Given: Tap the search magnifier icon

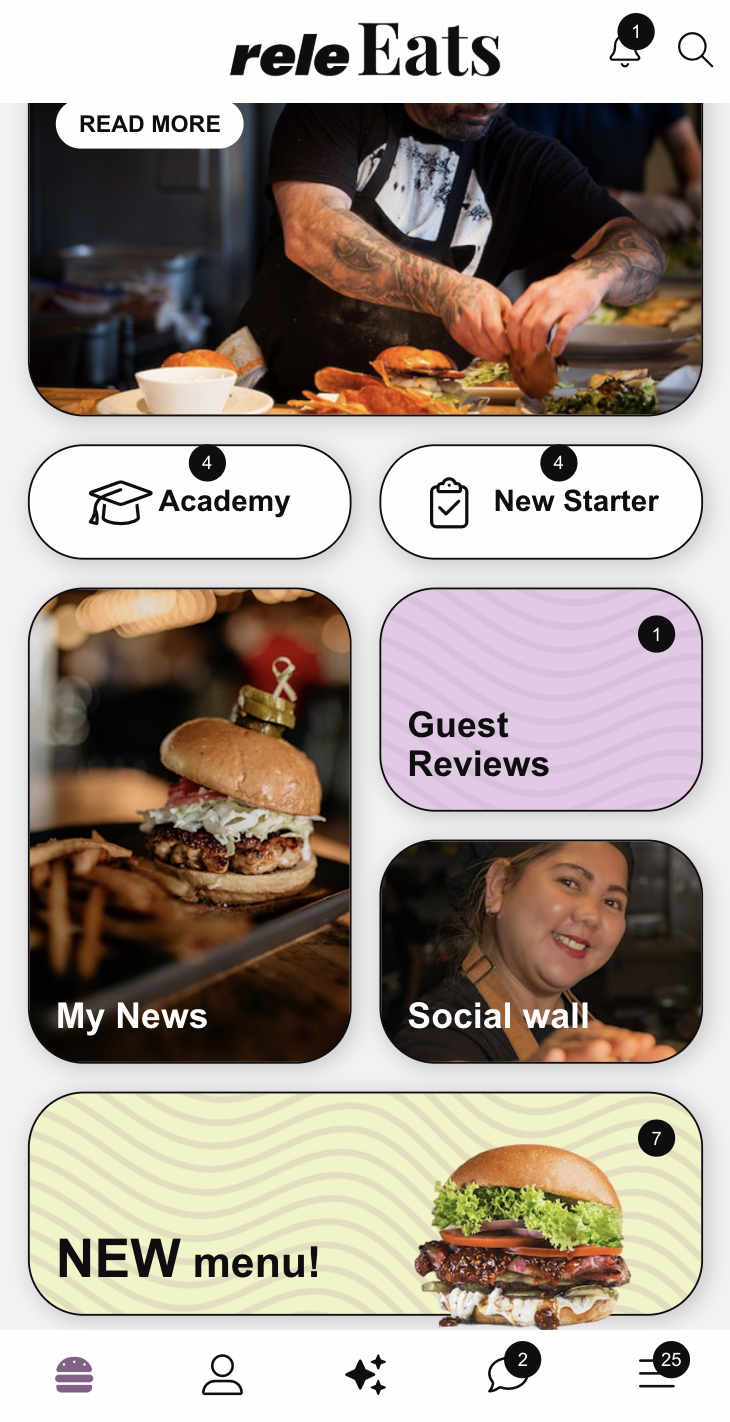Looking at the screenshot, I should 695,50.
